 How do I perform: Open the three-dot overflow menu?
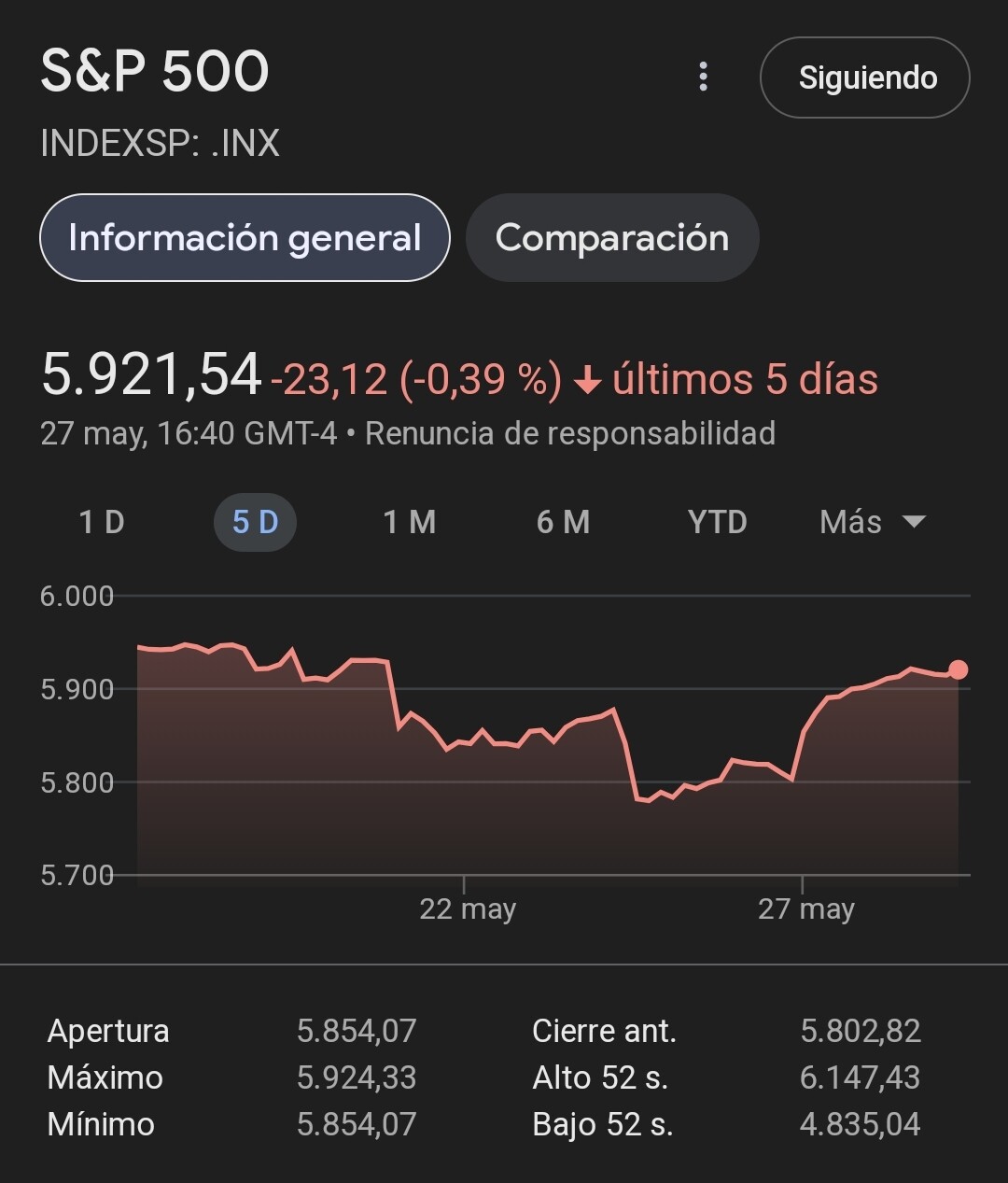click(x=704, y=77)
